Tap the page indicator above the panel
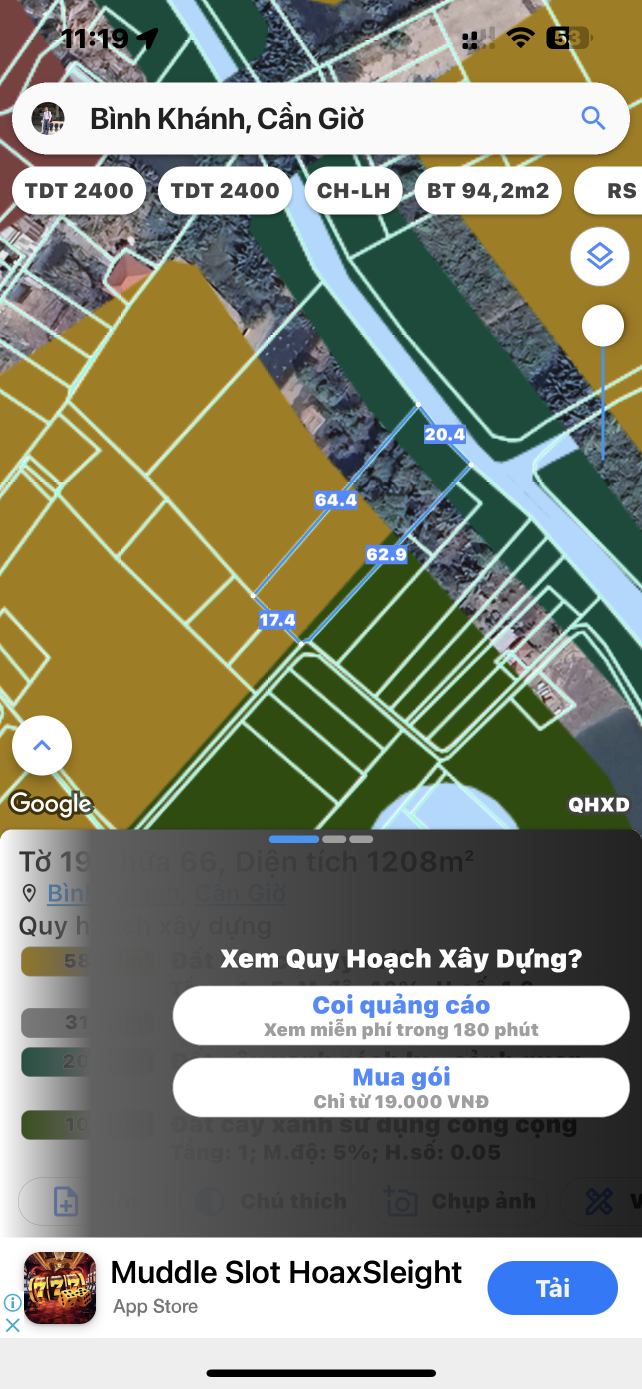 320,839
